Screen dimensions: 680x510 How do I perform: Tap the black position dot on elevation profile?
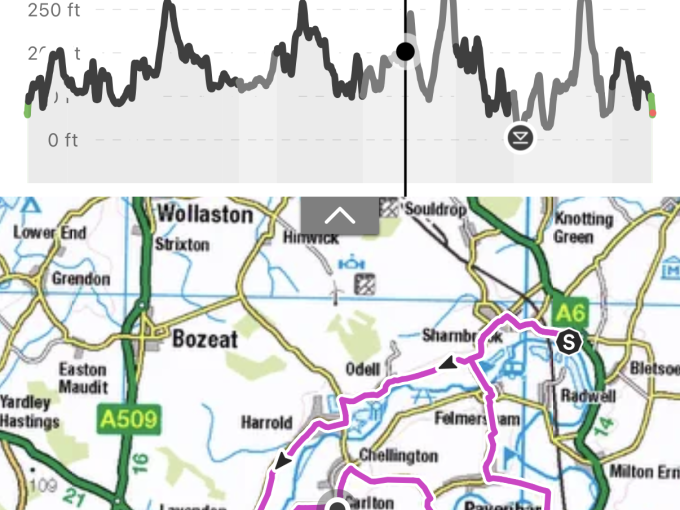(405, 52)
